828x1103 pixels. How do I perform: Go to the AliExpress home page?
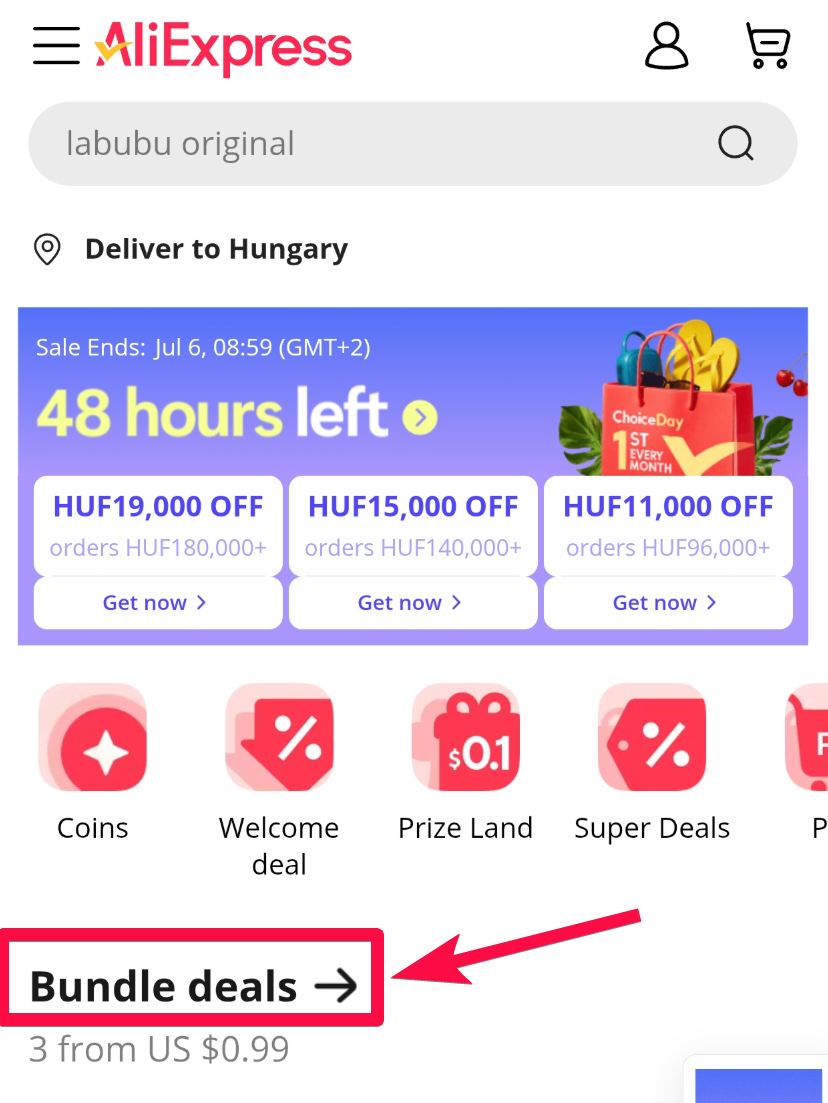point(224,47)
